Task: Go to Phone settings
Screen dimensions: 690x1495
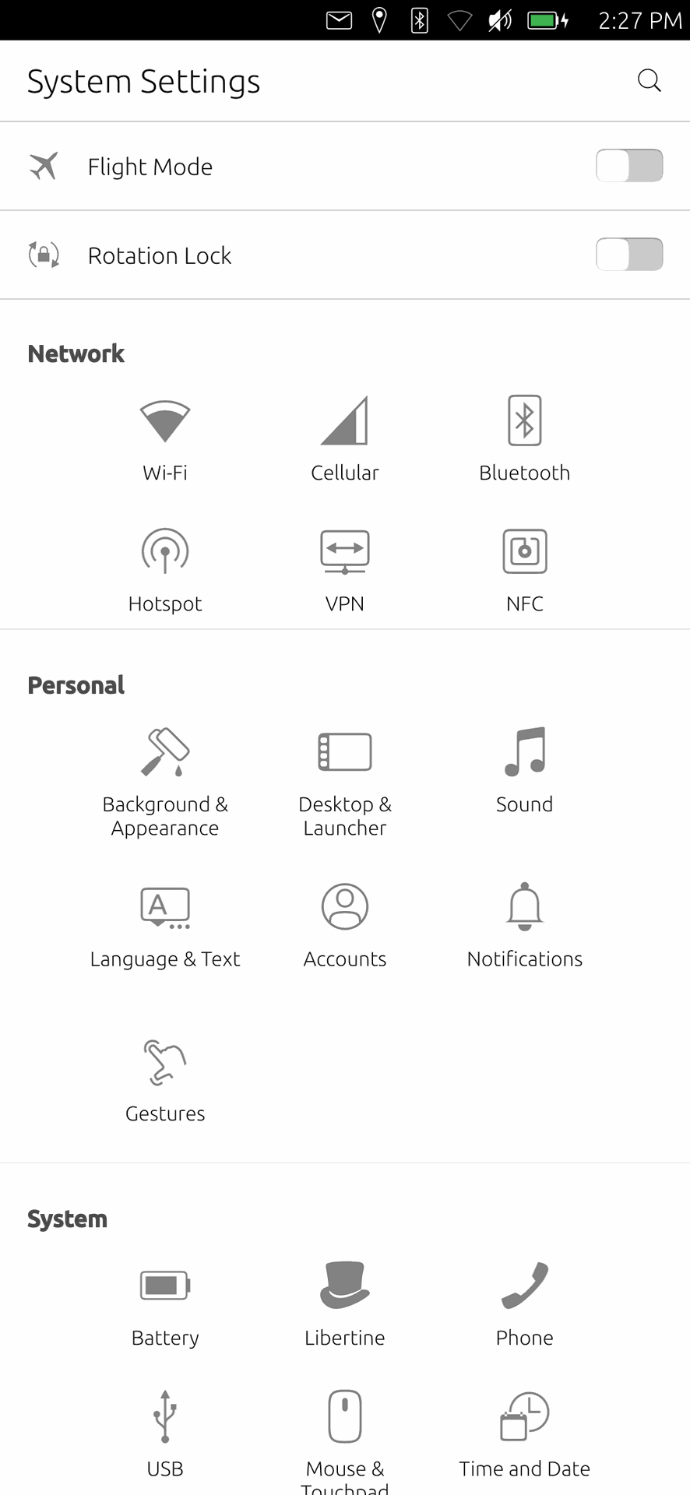Action: 524,1304
